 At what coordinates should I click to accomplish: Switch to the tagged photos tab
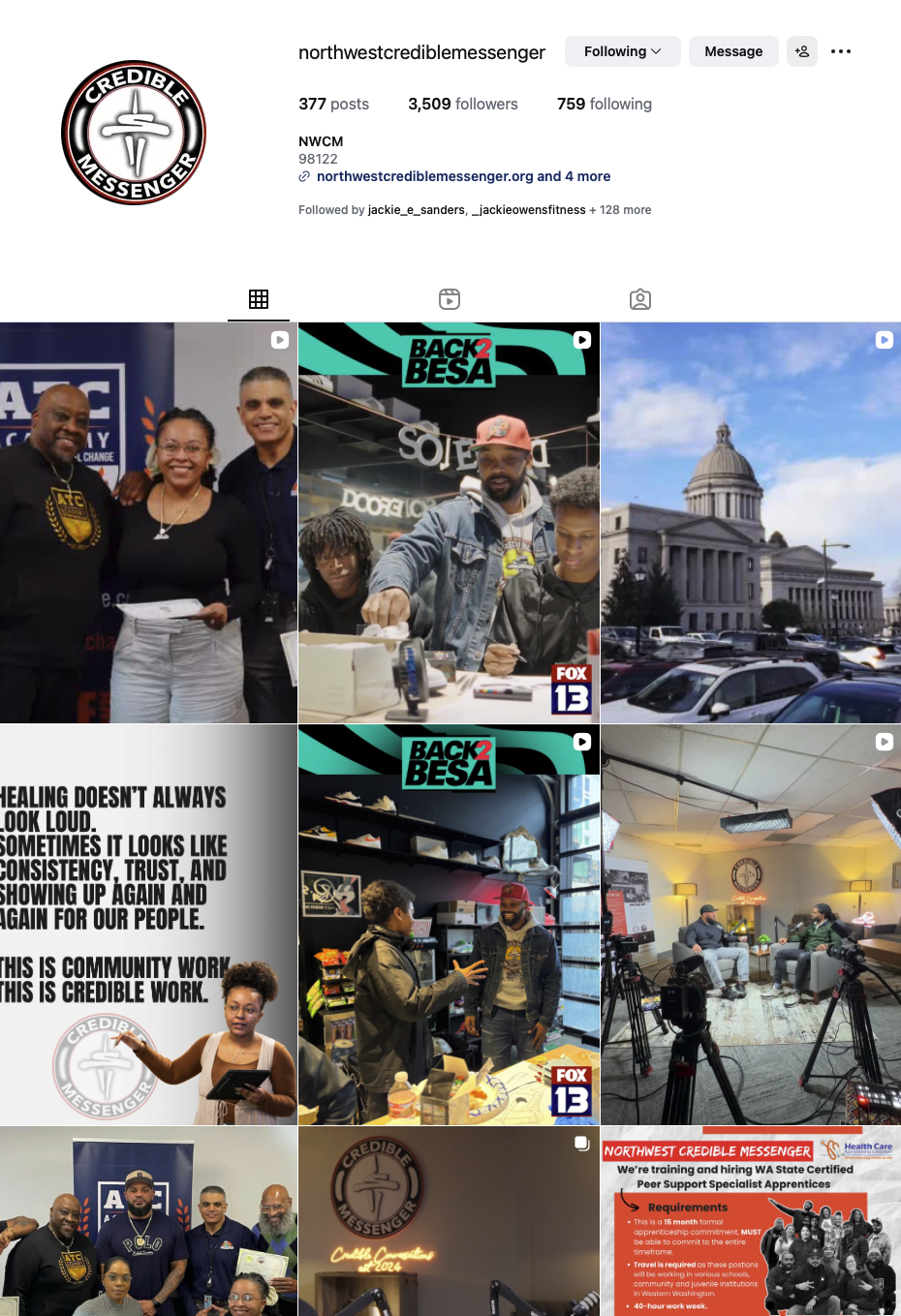[x=640, y=299]
